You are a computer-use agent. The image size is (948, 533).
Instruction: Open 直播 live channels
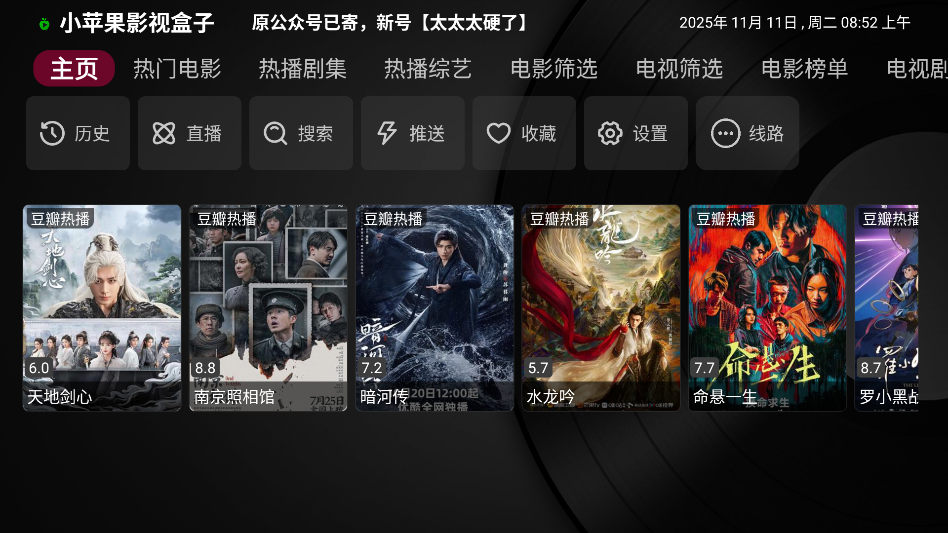pos(189,133)
